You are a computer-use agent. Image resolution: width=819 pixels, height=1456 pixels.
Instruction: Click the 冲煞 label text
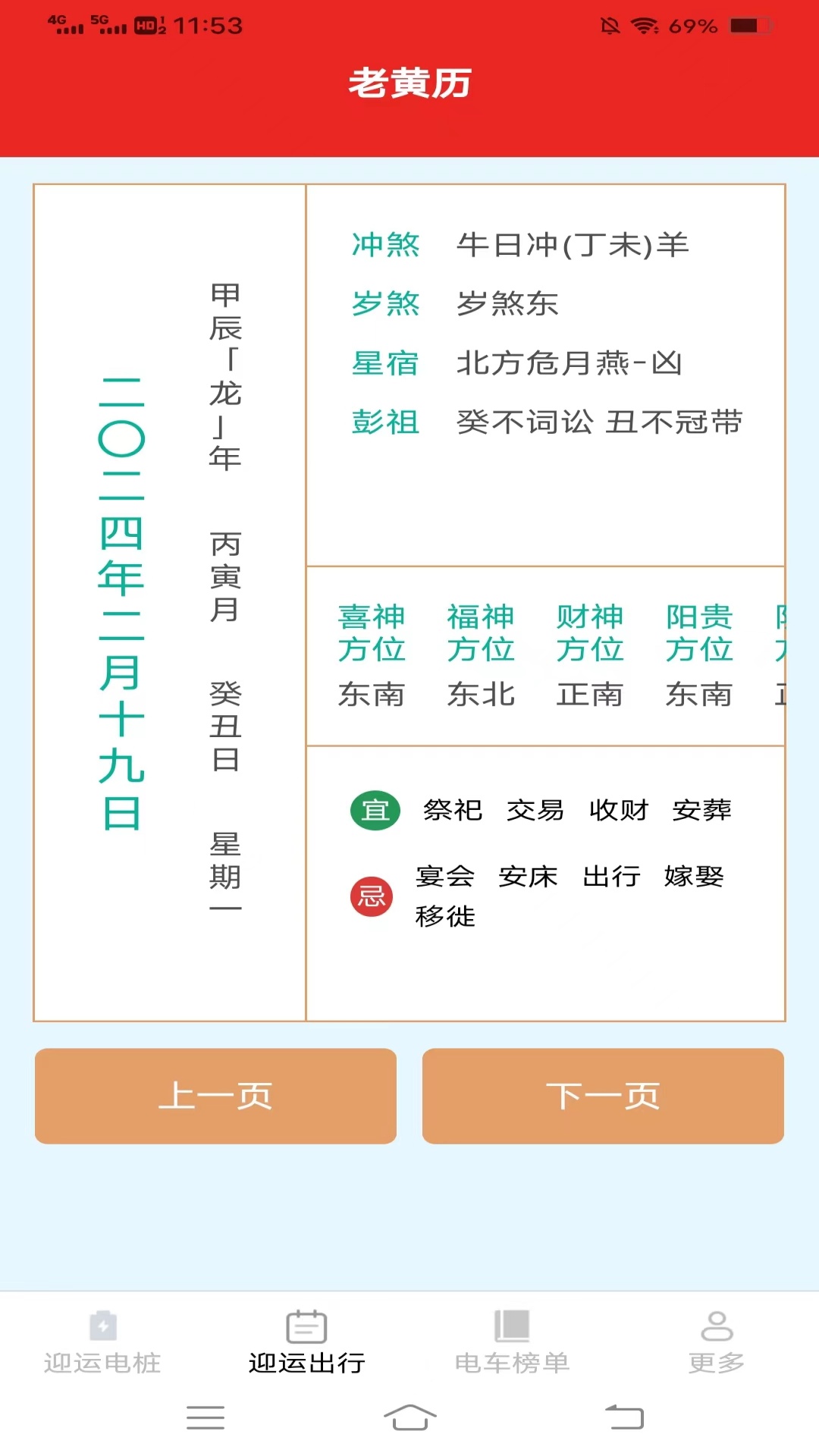click(x=385, y=244)
